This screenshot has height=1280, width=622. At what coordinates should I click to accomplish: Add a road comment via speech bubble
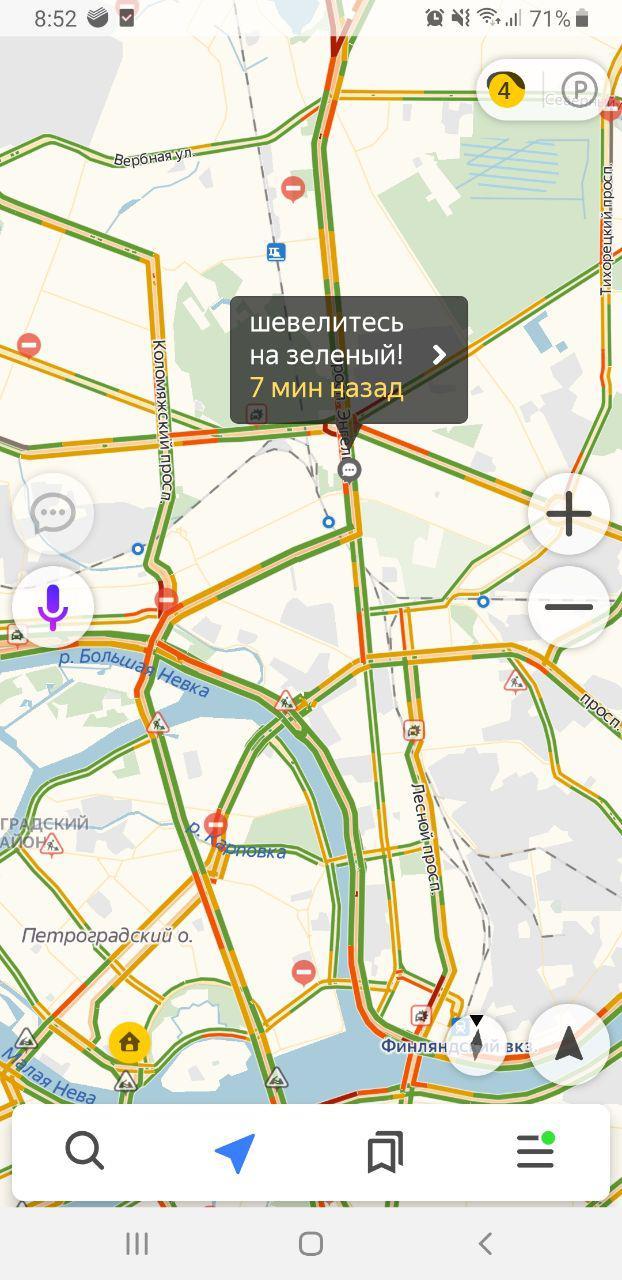pos(53,514)
